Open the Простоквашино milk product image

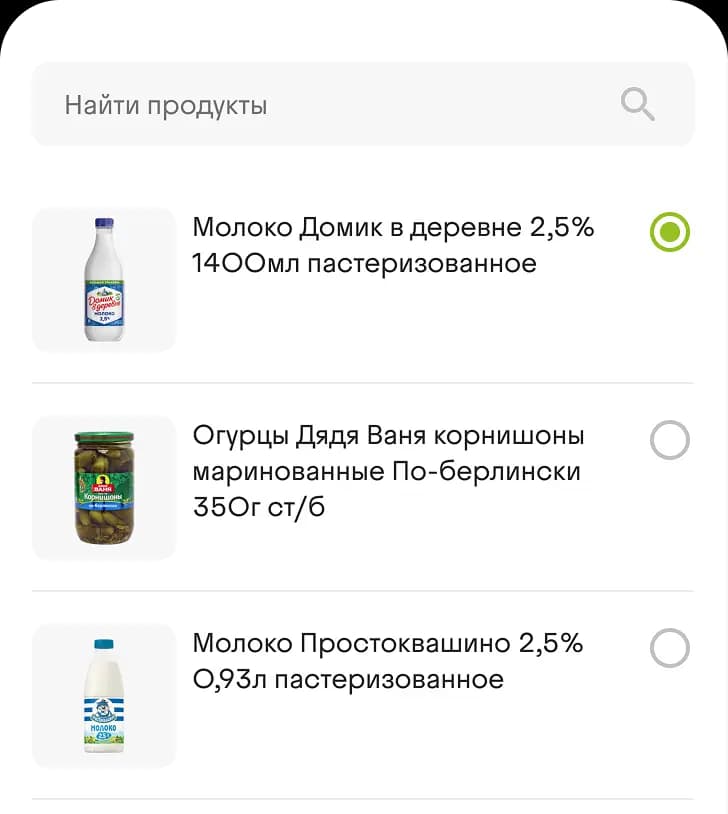coord(104,696)
